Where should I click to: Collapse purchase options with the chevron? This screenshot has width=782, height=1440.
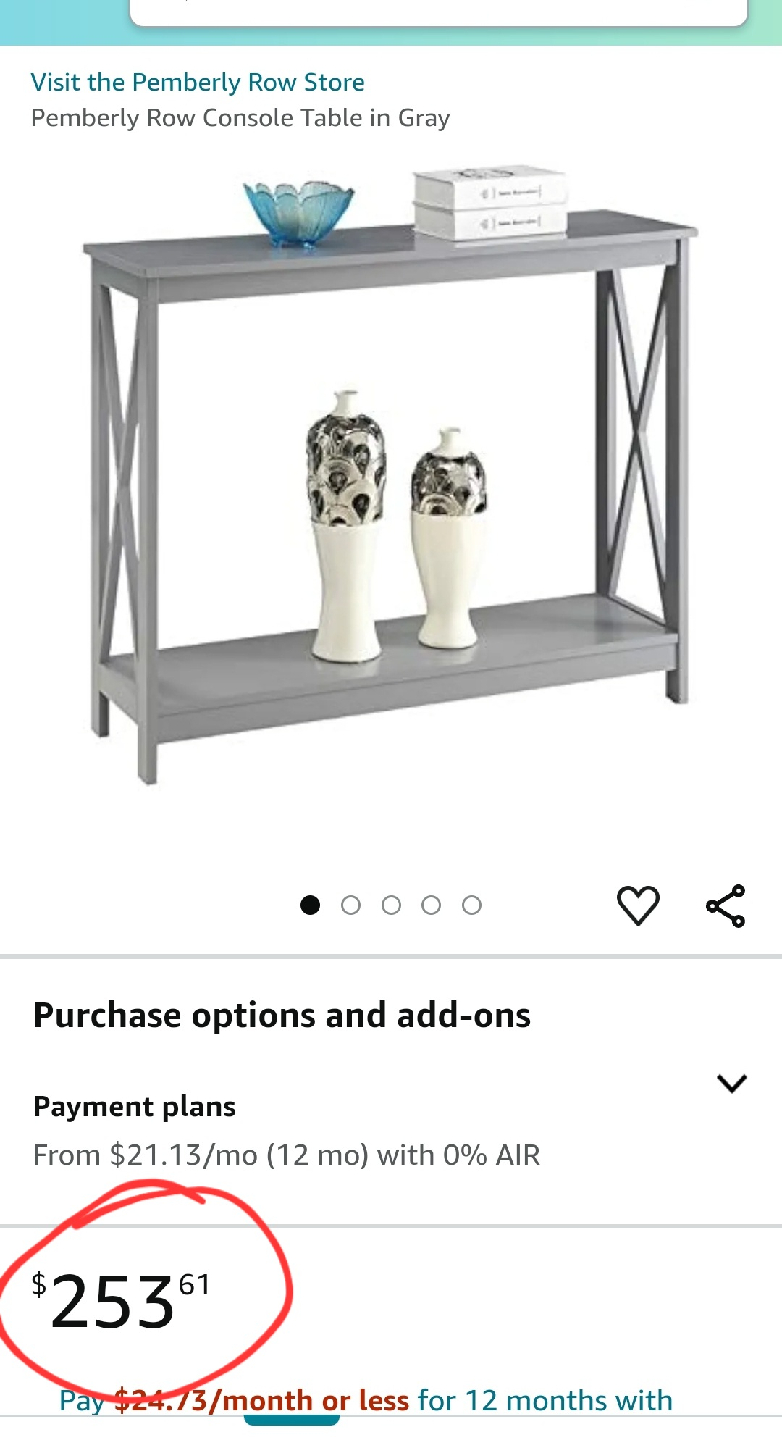[733, 1083]
